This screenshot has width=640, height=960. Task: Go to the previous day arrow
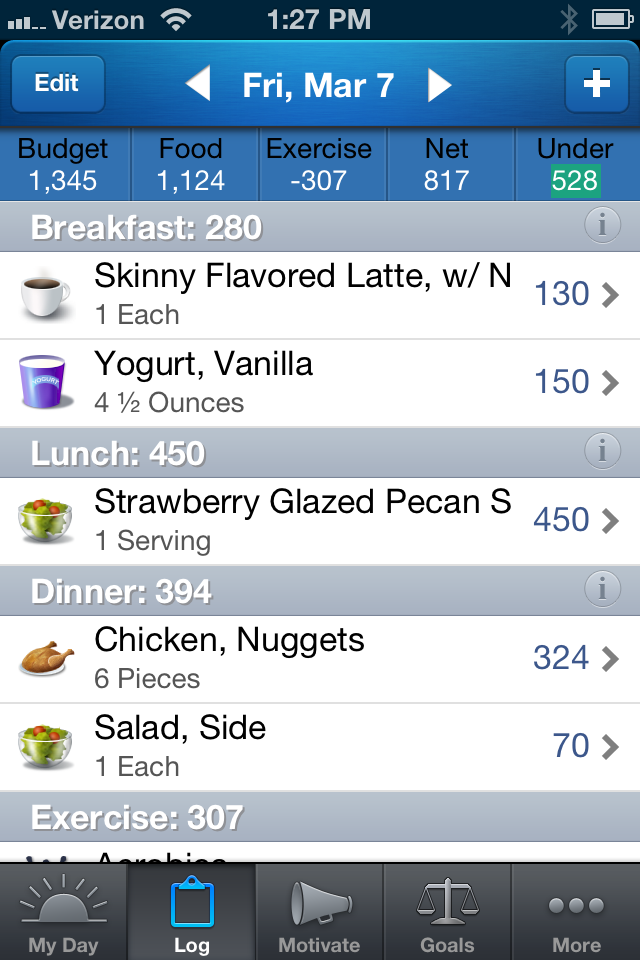(198, 85)
